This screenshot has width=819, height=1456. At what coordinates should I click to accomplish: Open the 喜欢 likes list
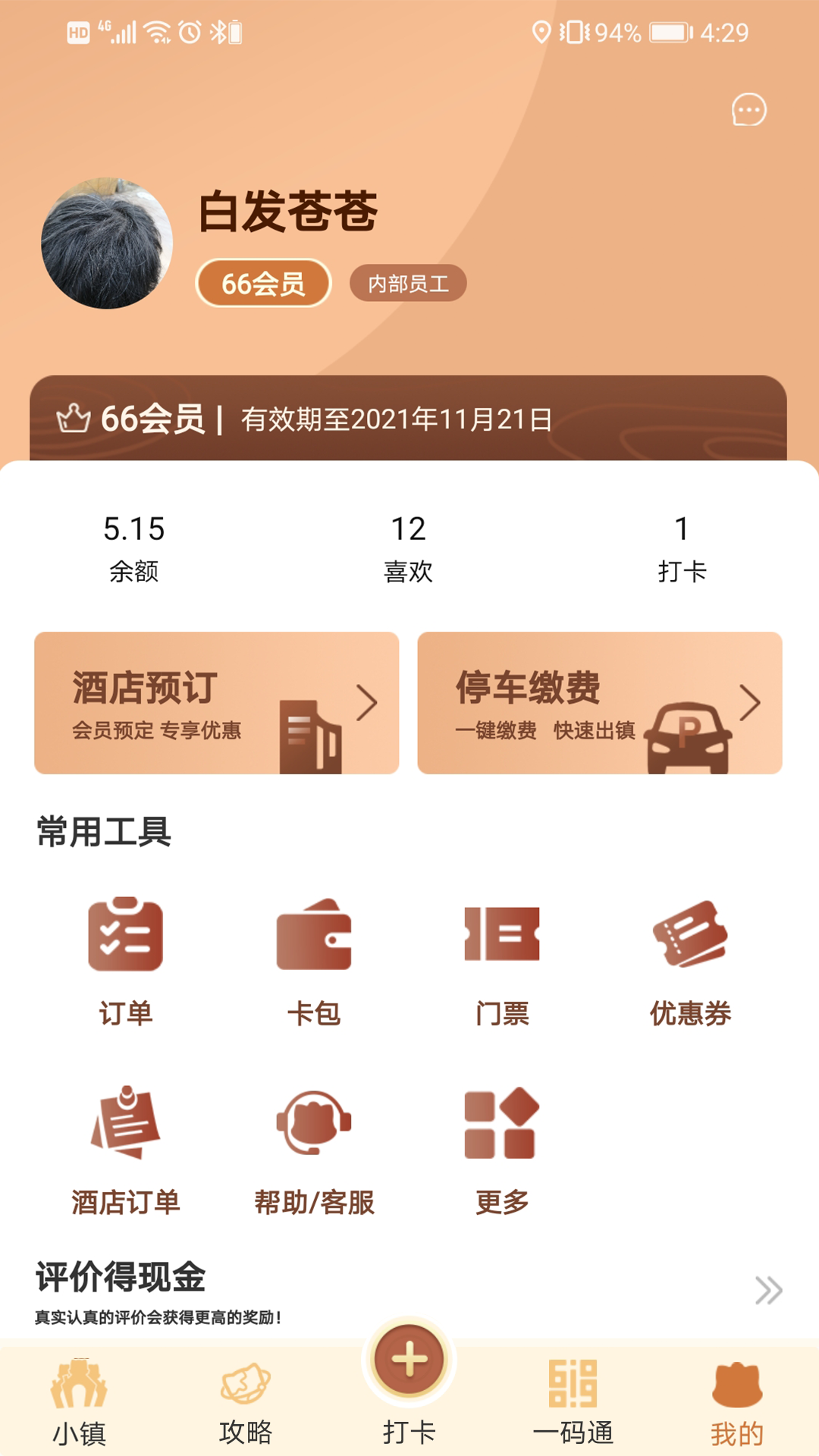[x=408, y=548]
